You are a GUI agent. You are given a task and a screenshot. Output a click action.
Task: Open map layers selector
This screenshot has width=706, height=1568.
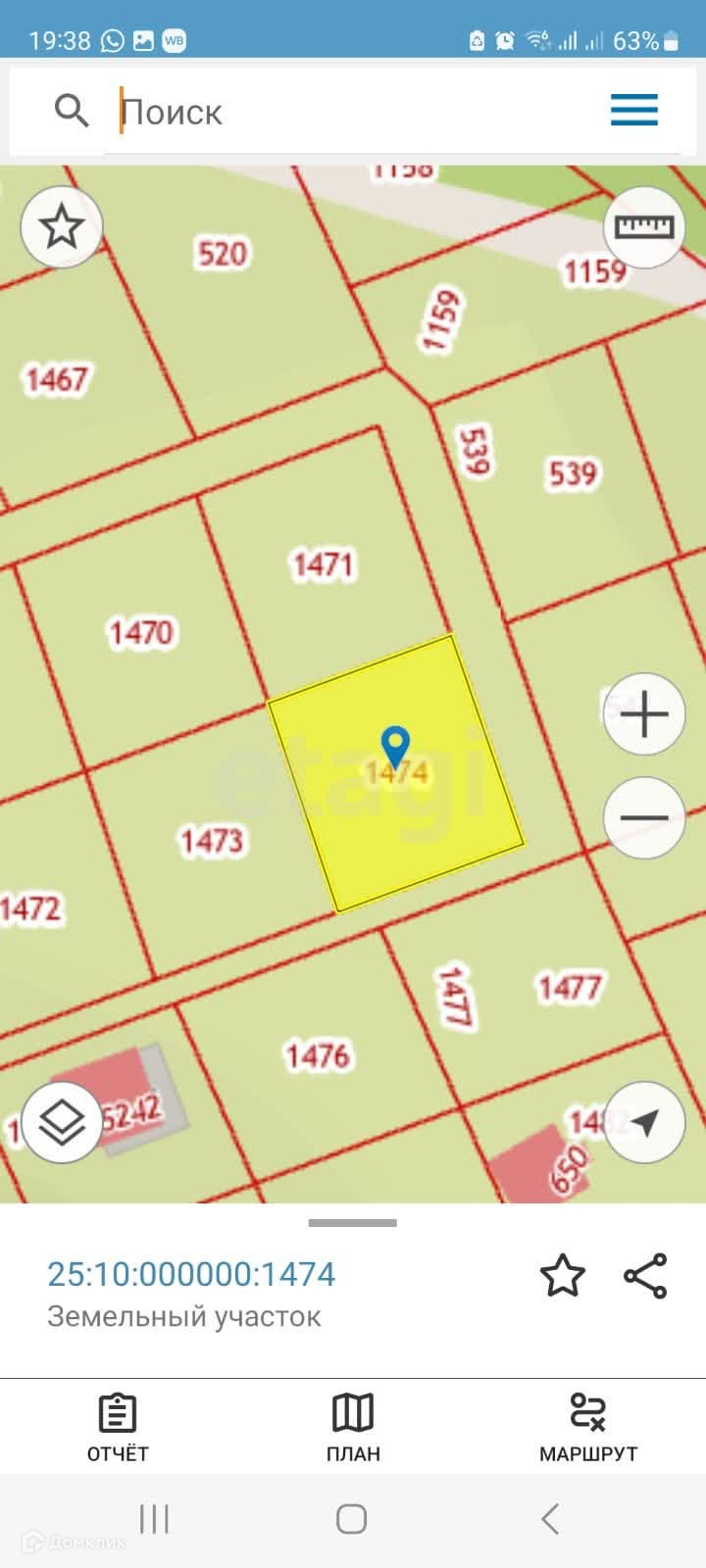pos(62,1122)
